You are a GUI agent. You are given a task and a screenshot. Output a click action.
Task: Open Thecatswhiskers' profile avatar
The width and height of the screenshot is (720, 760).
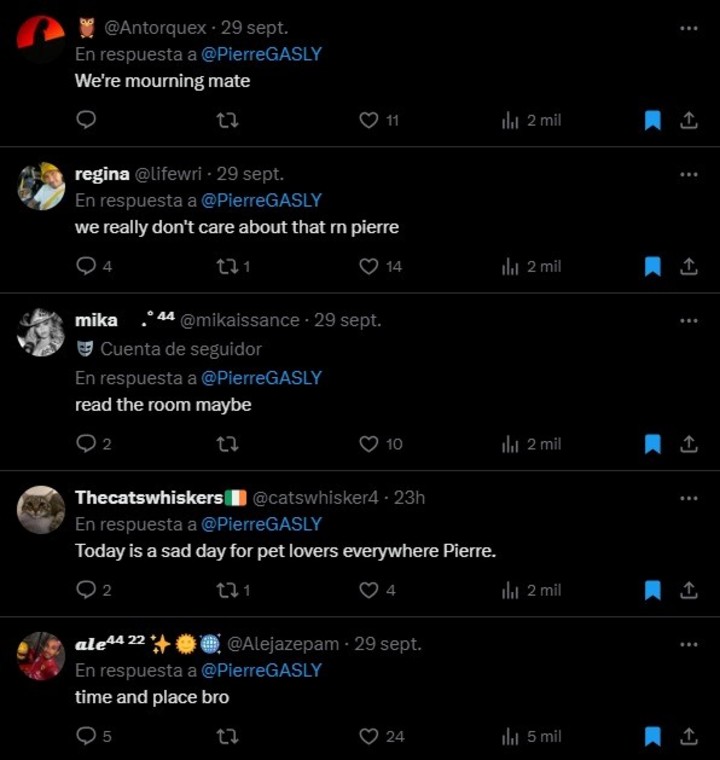[x=41, y=510]
